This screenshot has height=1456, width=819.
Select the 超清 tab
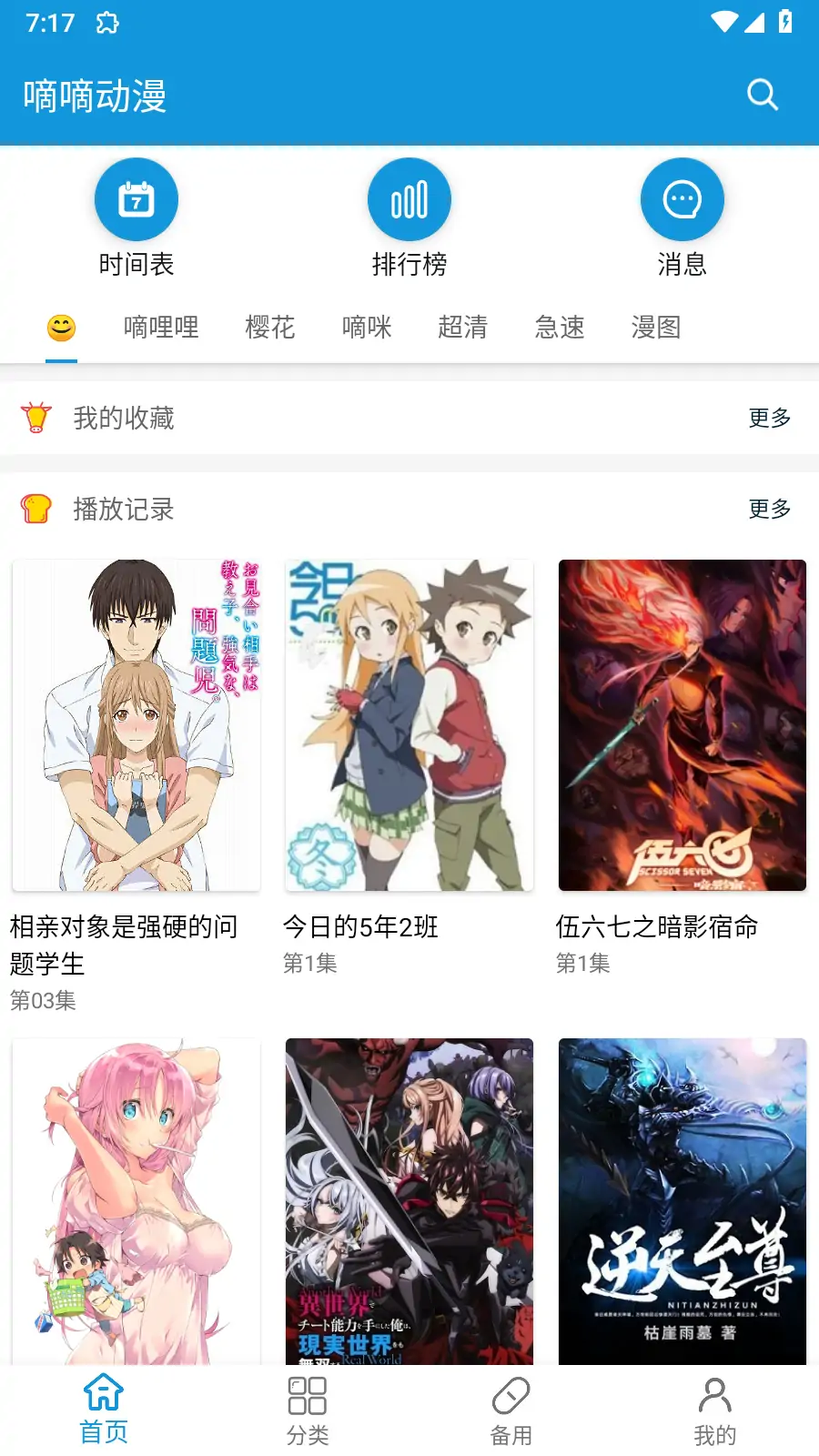463,327
